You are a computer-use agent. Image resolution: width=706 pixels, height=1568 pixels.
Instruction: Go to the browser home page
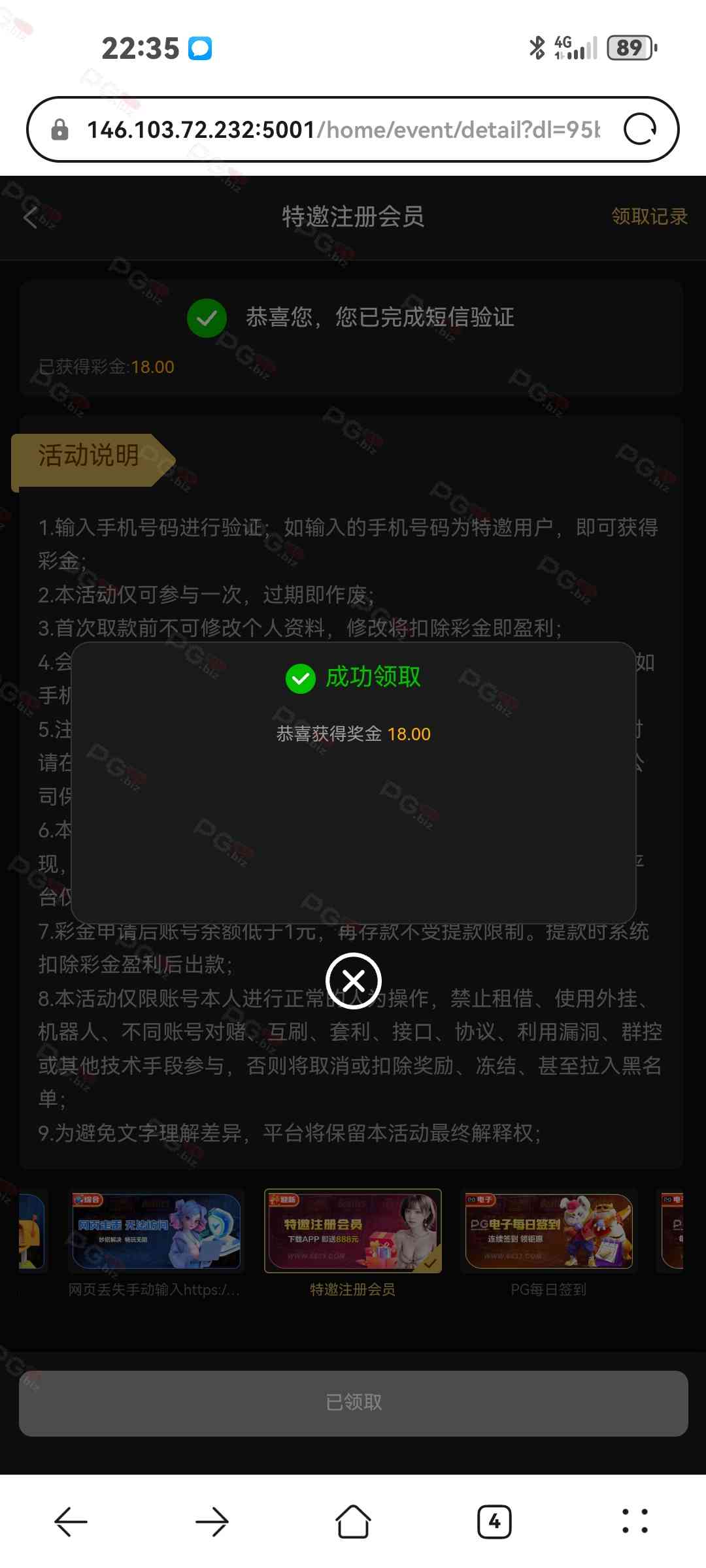353,1522
